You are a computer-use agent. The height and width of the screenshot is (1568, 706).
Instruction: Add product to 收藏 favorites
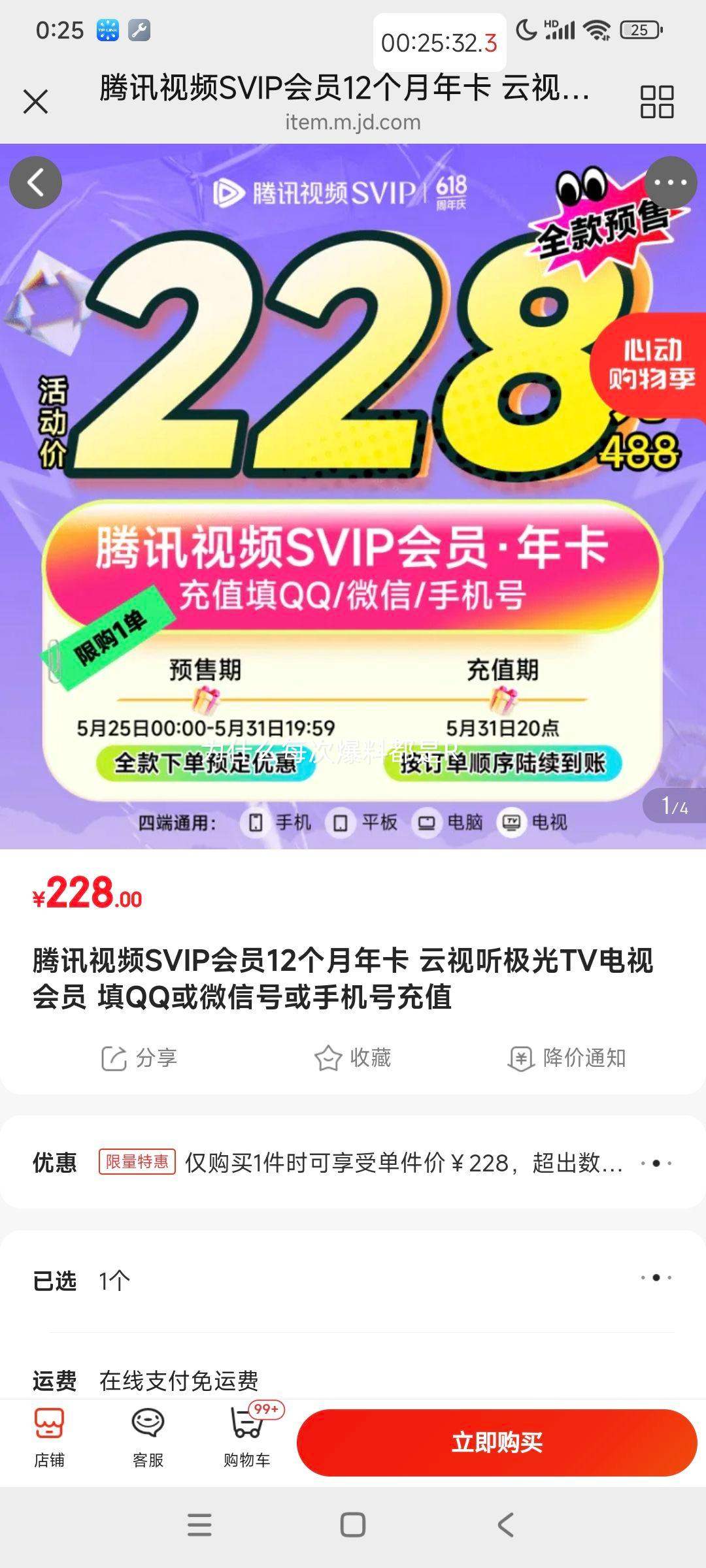[x=353, y=1058]
